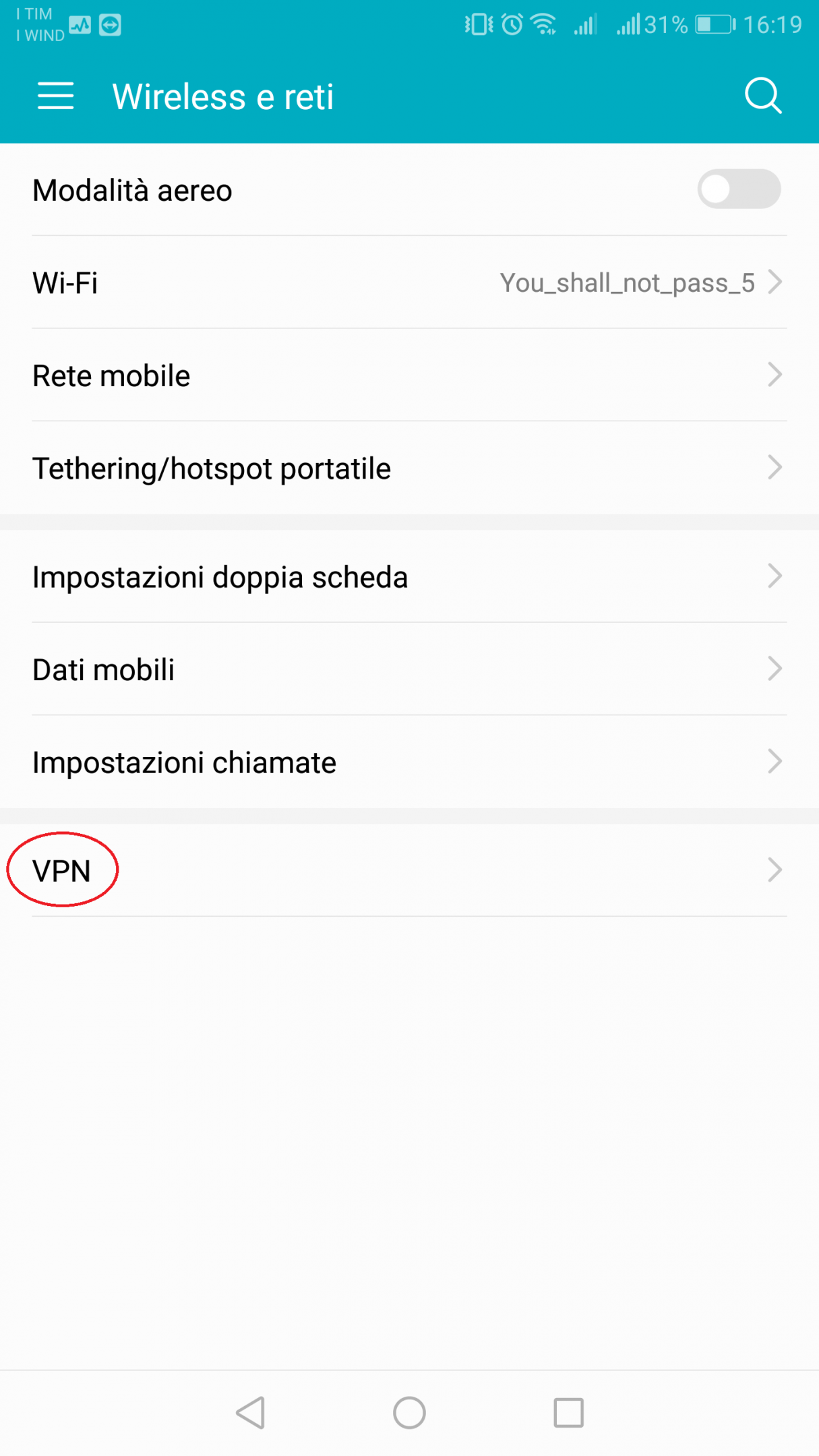Tap the home circle button
The image size is (819, 1456).
pos(409,1412)
